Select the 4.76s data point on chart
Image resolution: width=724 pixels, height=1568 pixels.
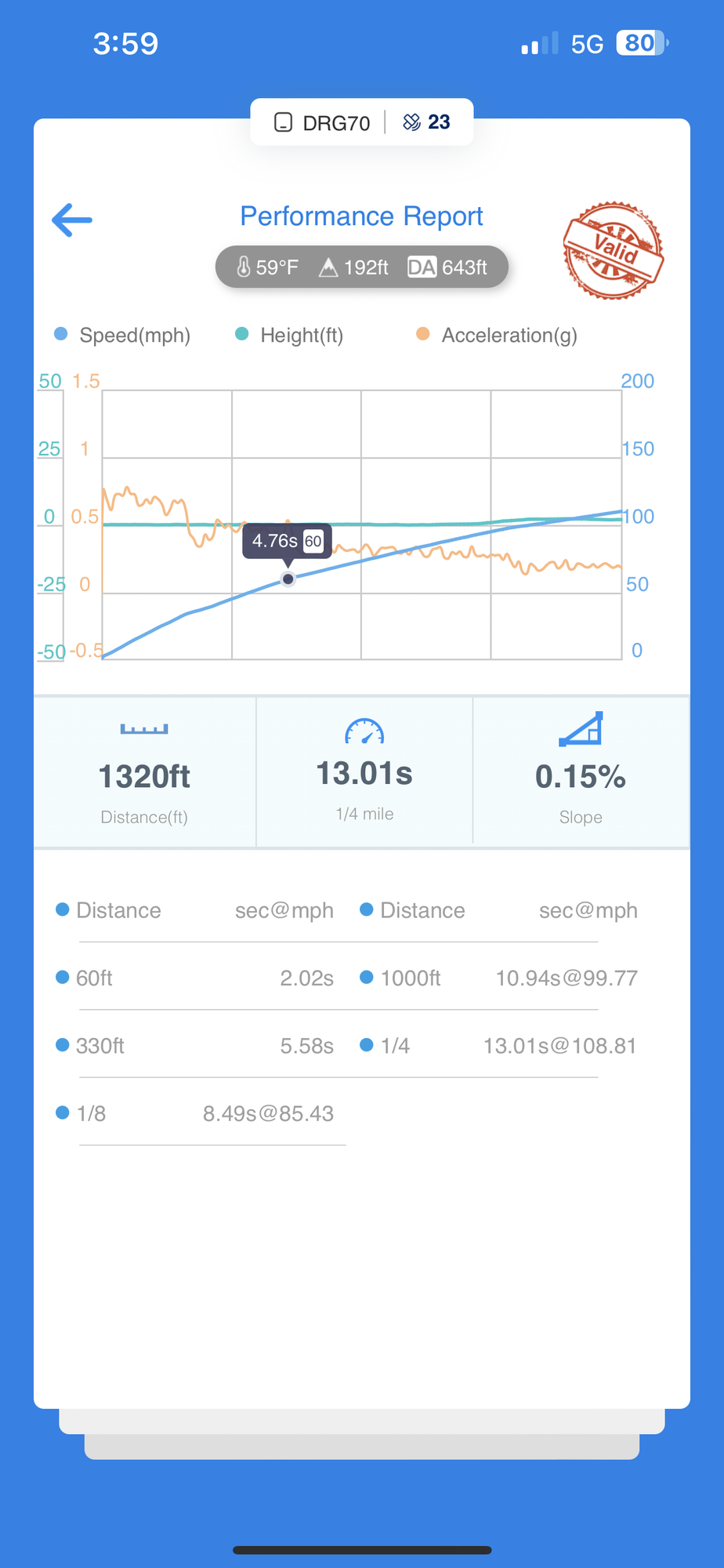(288, 579)
